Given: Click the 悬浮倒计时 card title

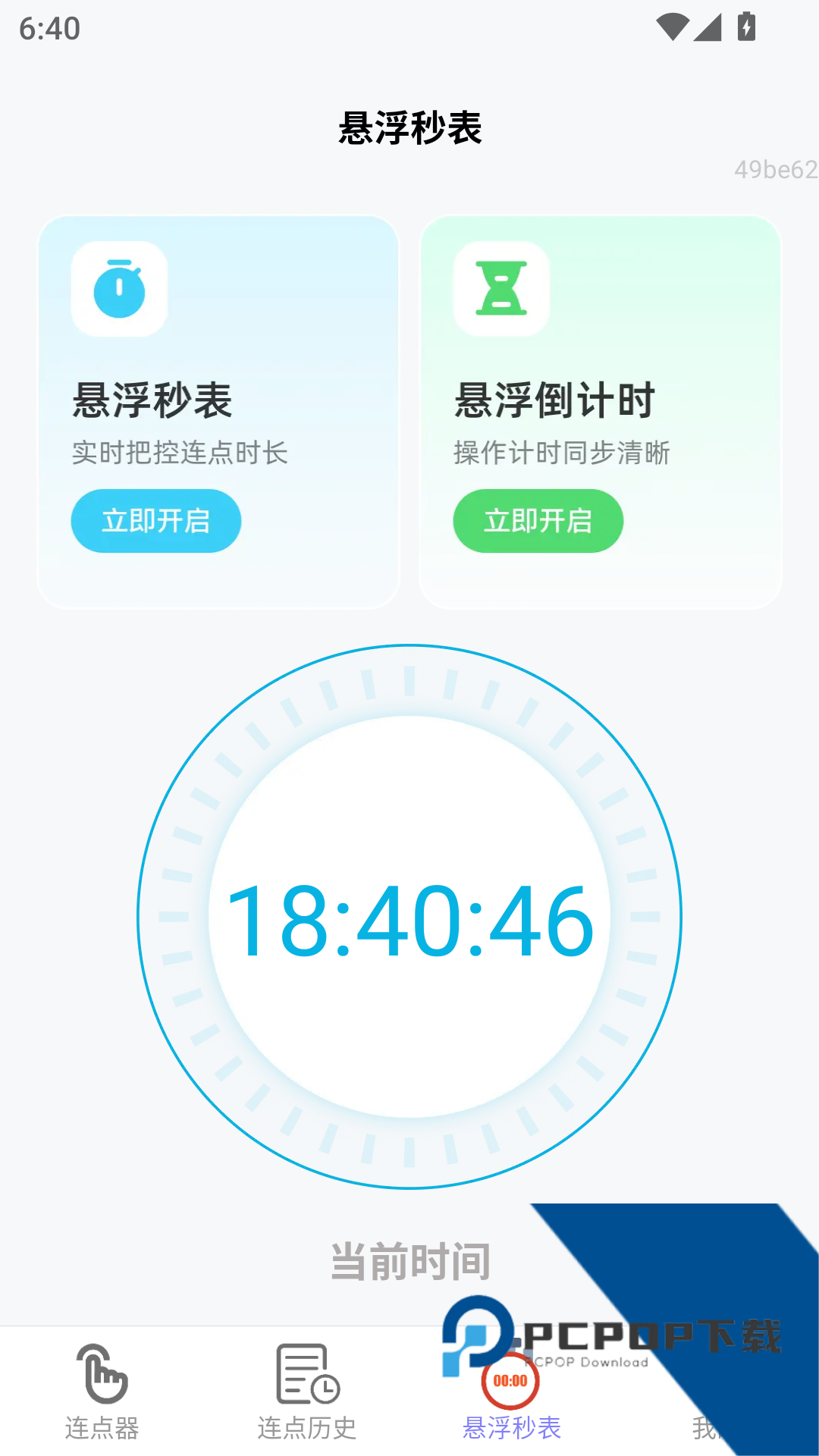Looking at the screenshot, I should click(x=554, y=400).
